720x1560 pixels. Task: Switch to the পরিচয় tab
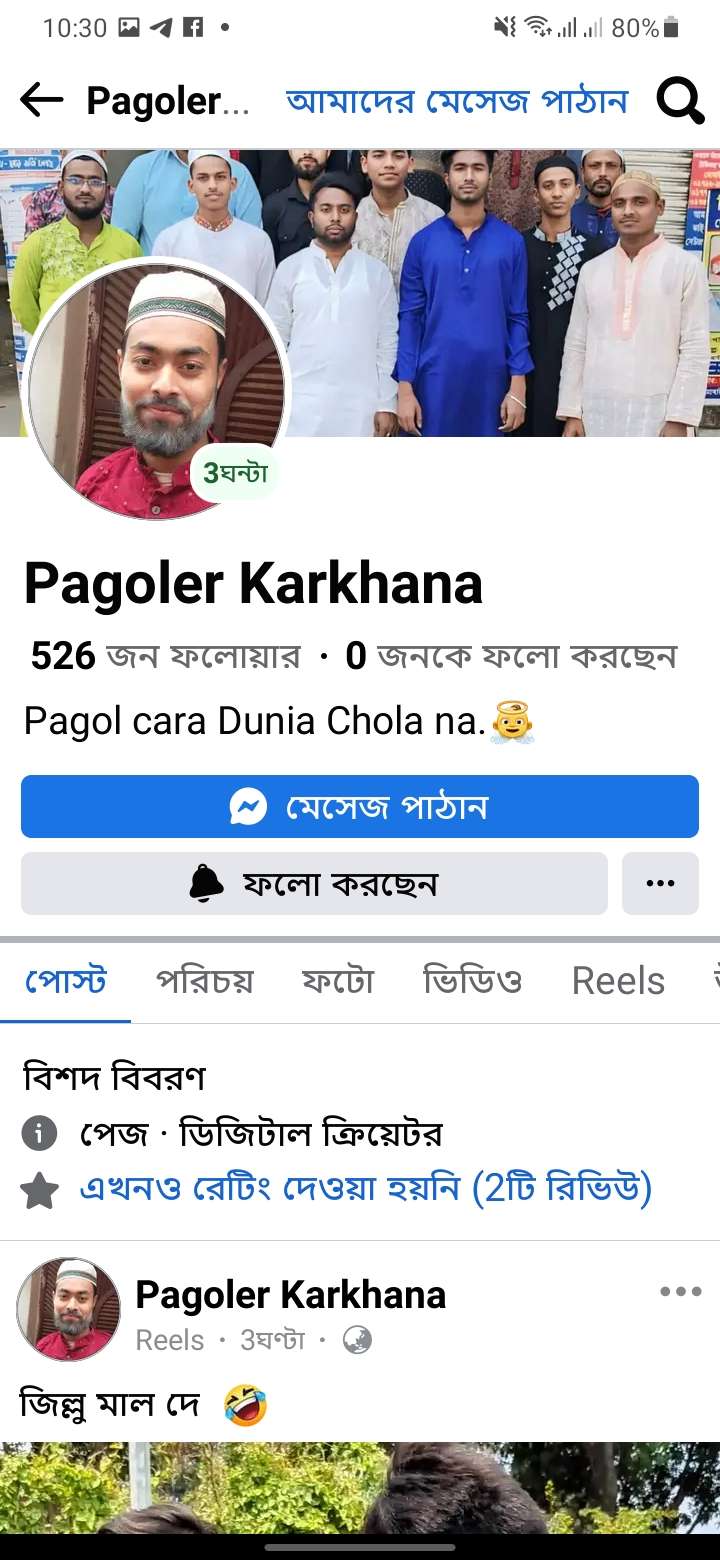coord(205,981)
